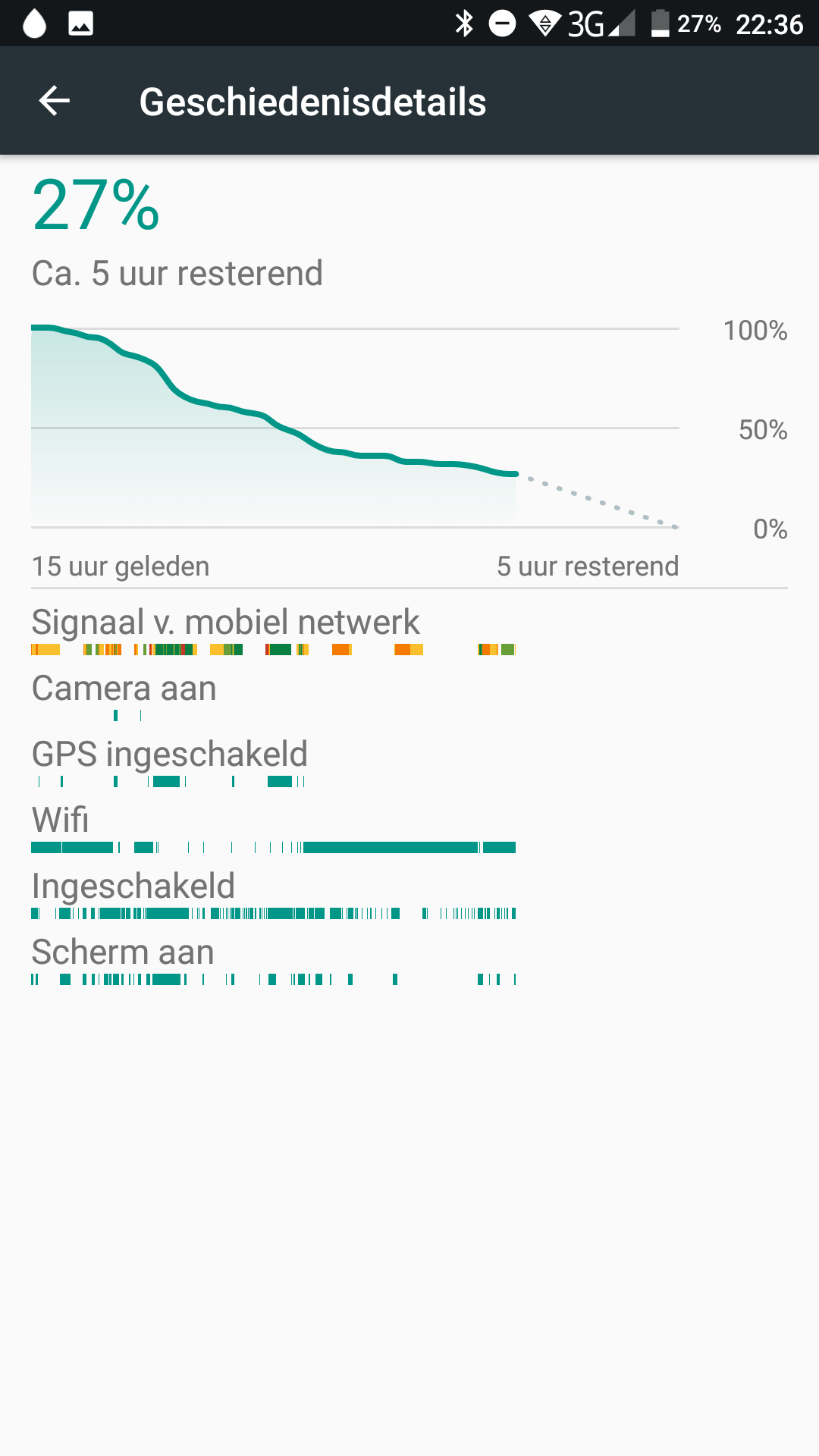
Task: Go back from Geschiedenisdetails
Action: (55, 101)
